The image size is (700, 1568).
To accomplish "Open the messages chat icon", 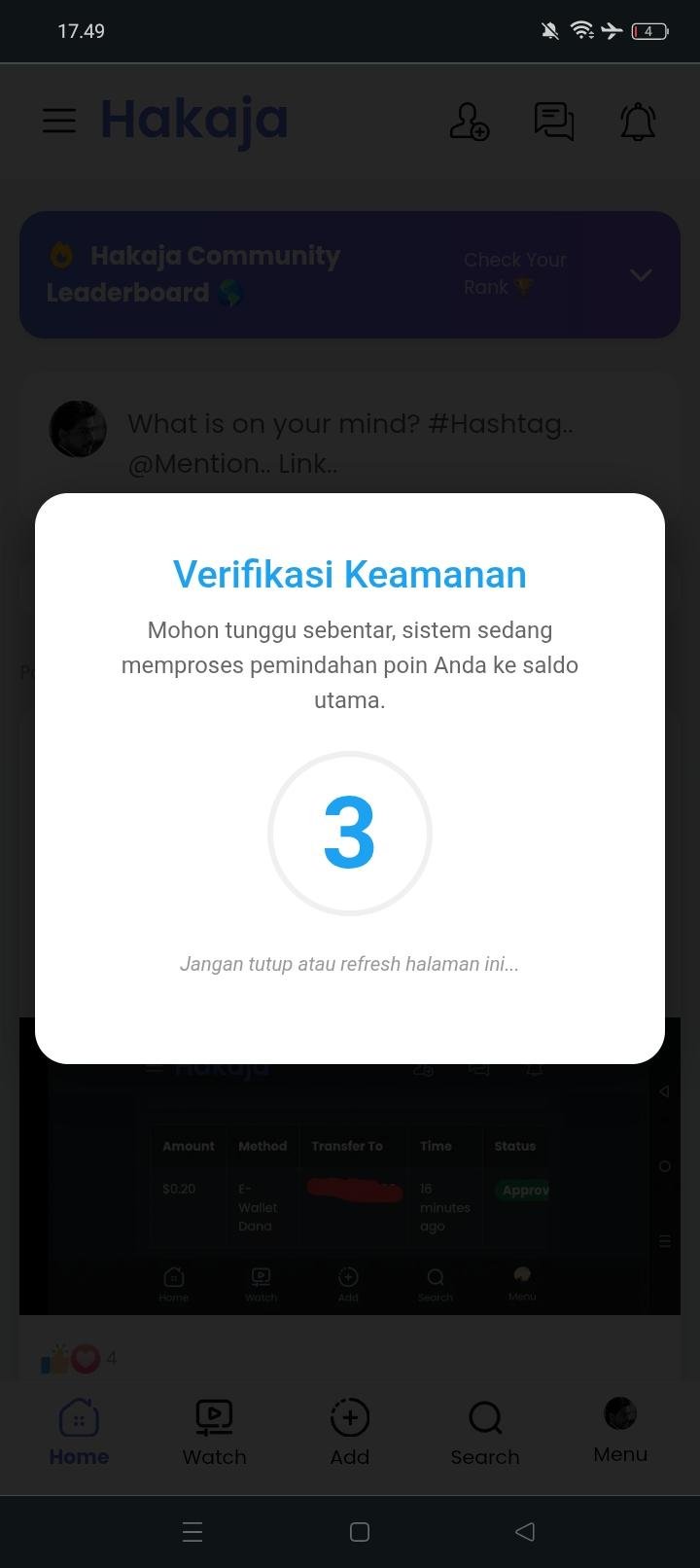I will pyautogui.click(x=553, y=122).
